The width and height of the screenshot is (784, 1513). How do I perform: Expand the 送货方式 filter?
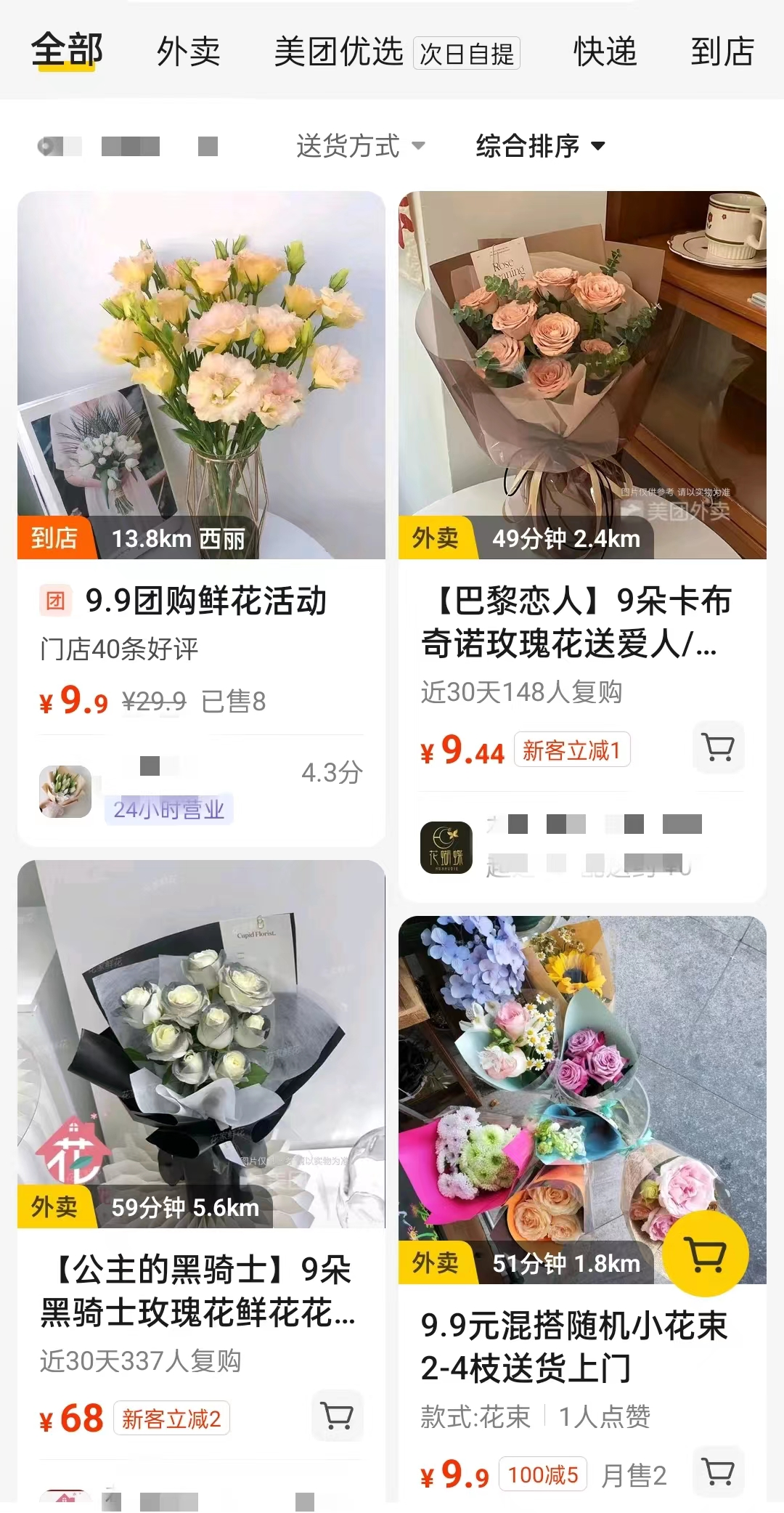tap(360, 146)
